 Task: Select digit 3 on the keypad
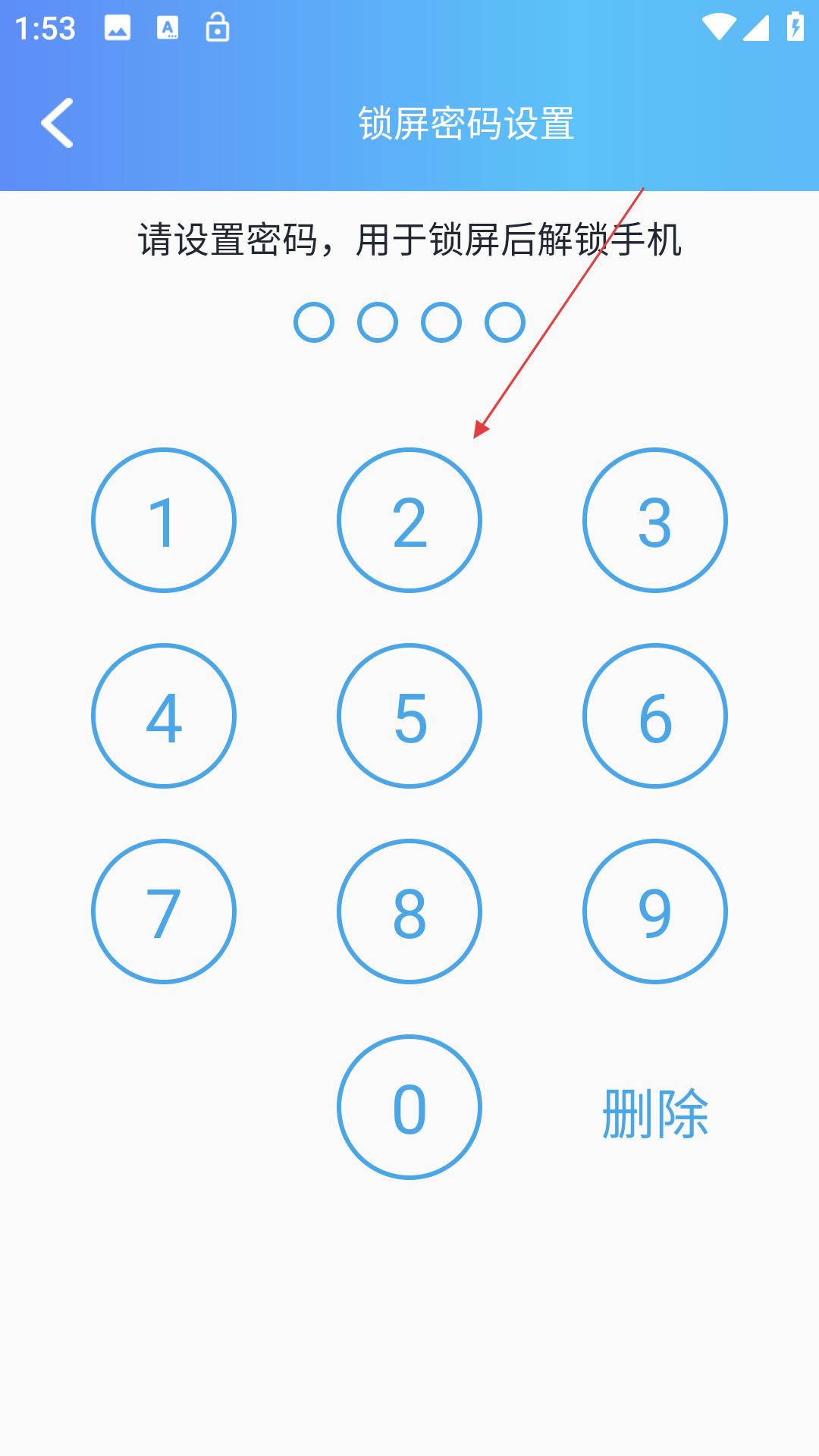coord(654,520)
